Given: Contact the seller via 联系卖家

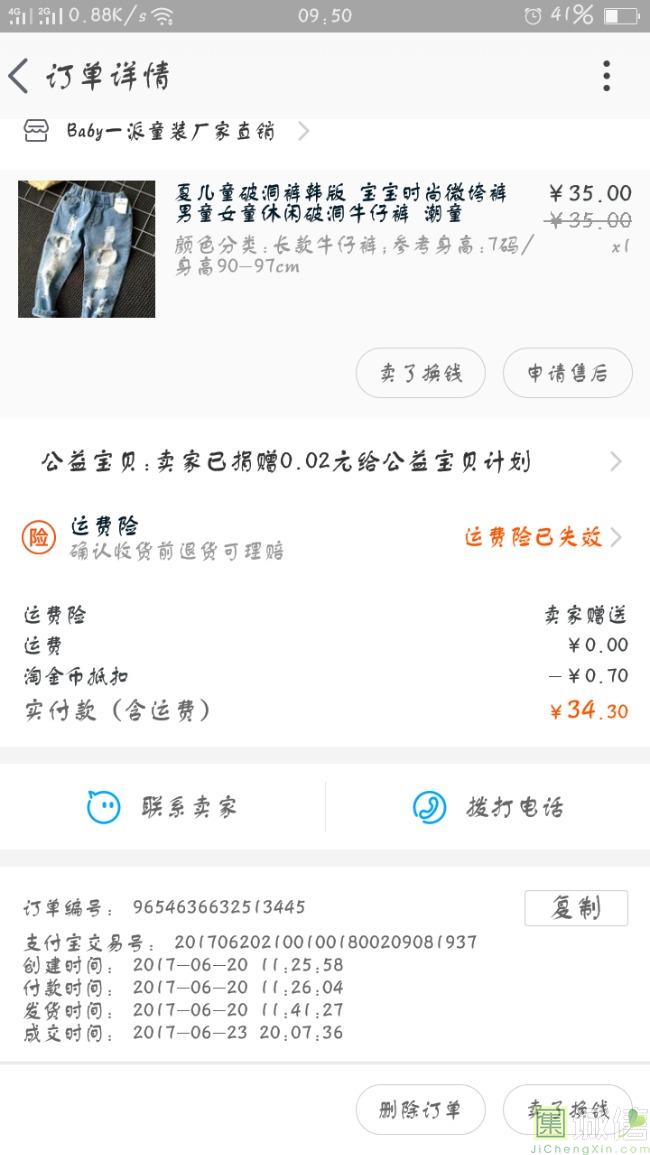Looking at the screenshot, I should pos(163,807).
